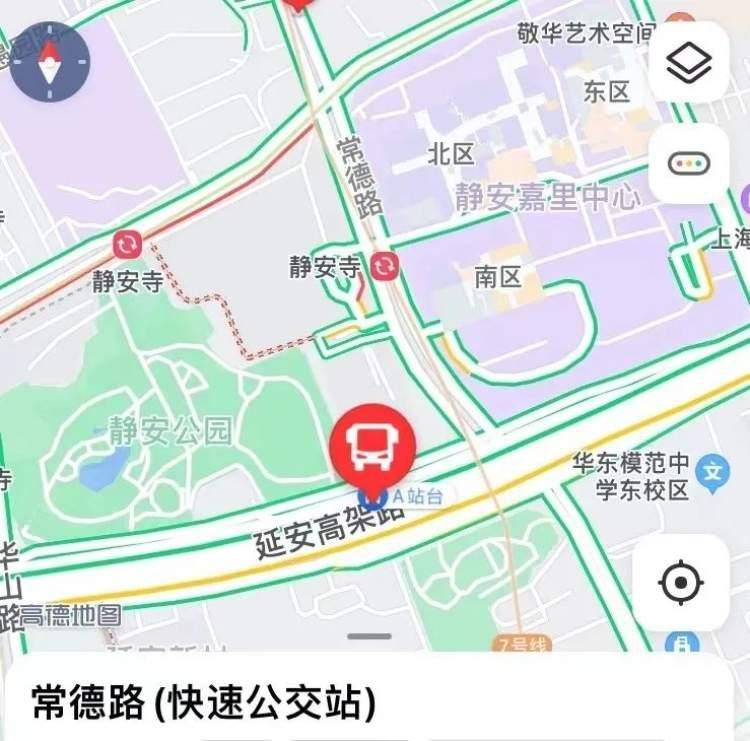The width and height of the screenshot is (750, 741).
Task: Select the 静安寺 metro marker near 常德路
Action: click(x=384, y=266)
